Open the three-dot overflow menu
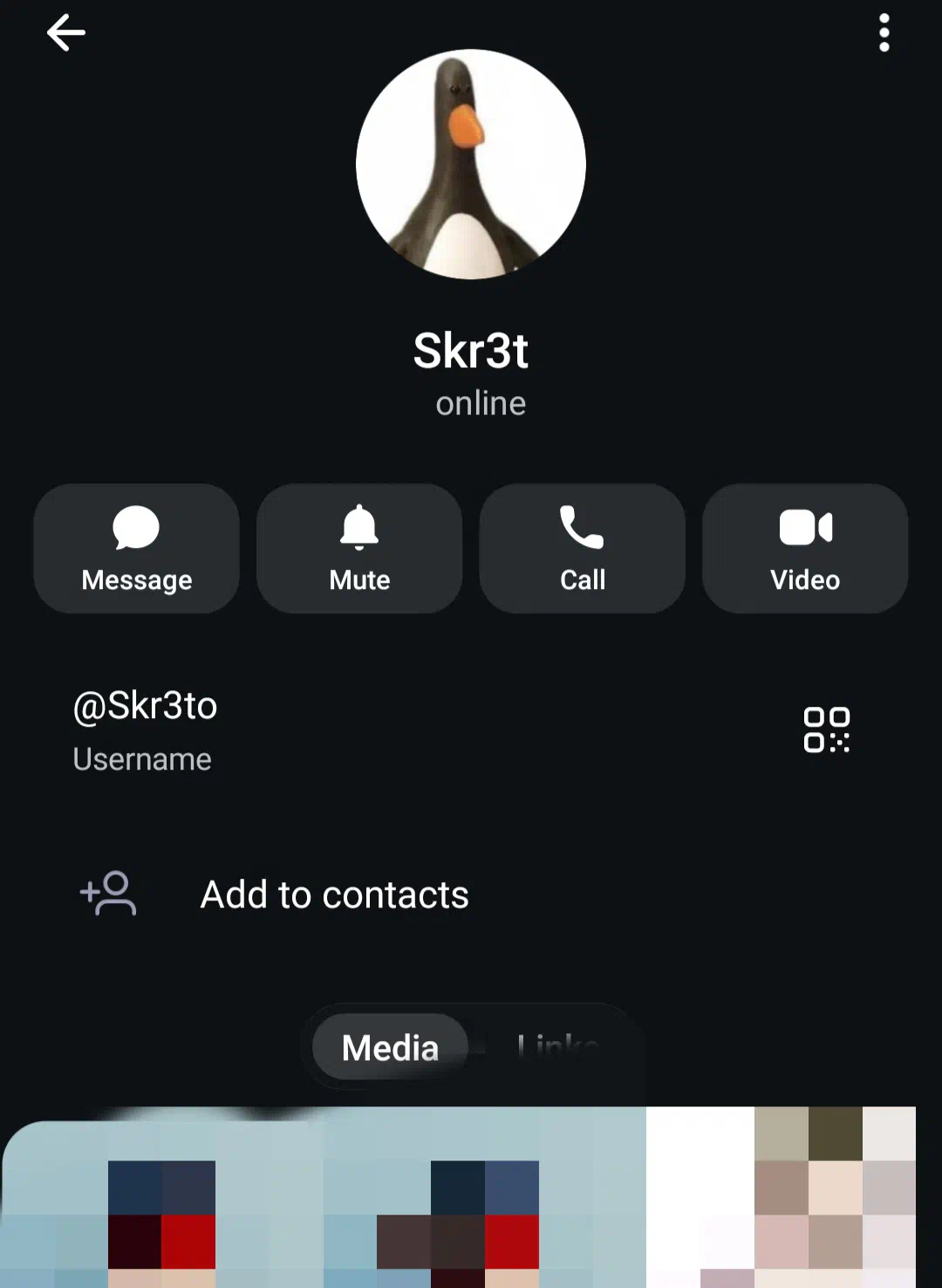942x1288 pixels. point(884,33)
